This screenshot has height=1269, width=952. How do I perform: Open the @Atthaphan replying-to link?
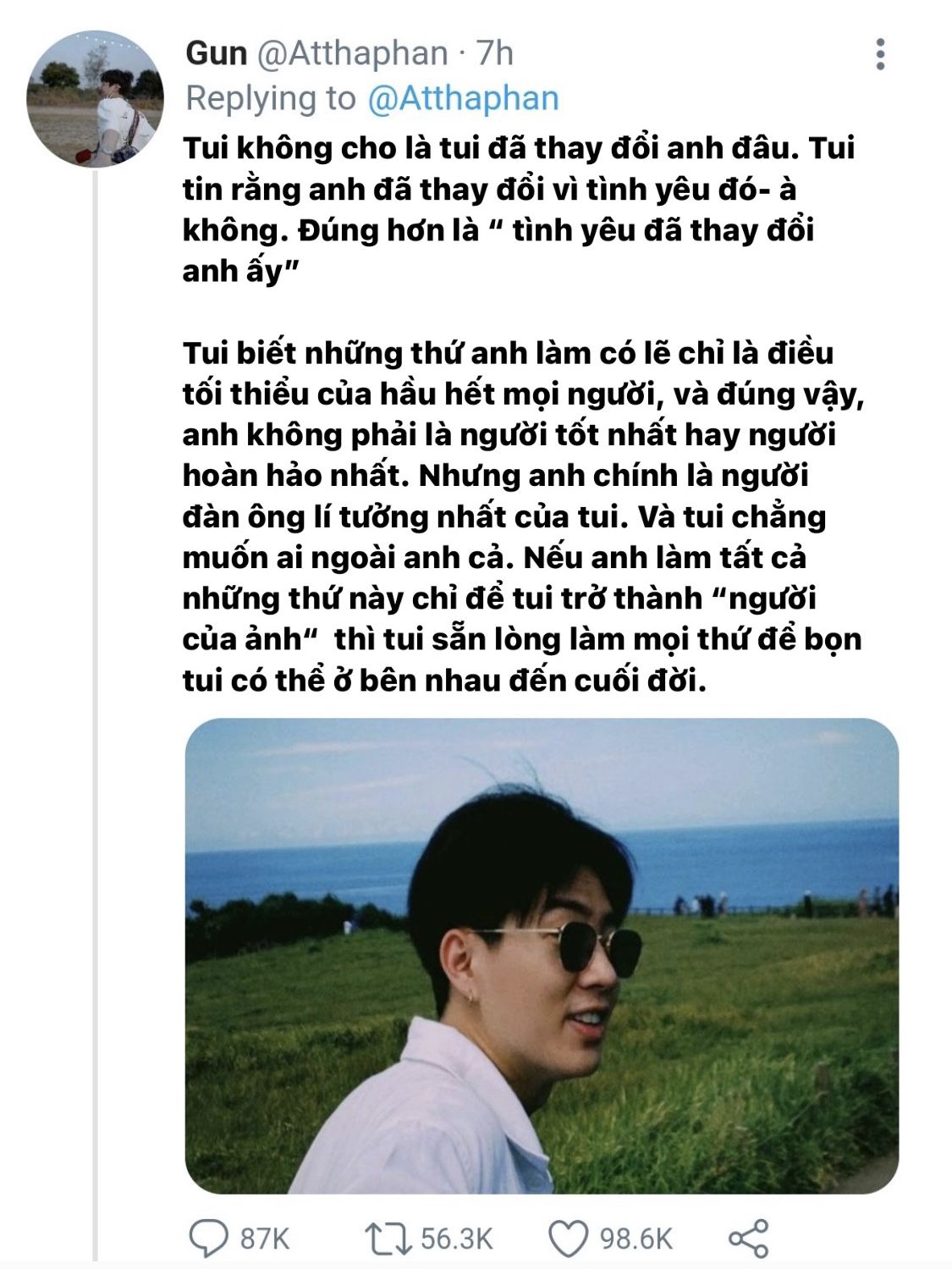tap(464, 98)
